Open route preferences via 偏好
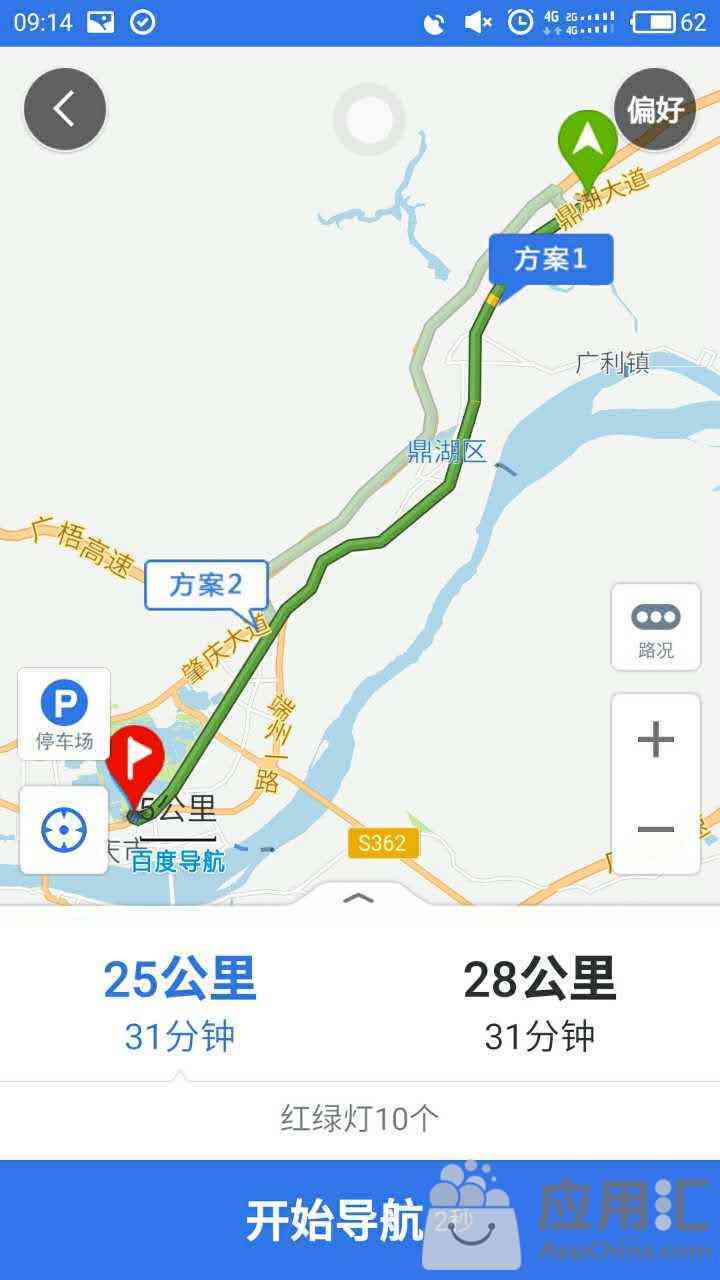The image size is (720, 1280). 655,109
